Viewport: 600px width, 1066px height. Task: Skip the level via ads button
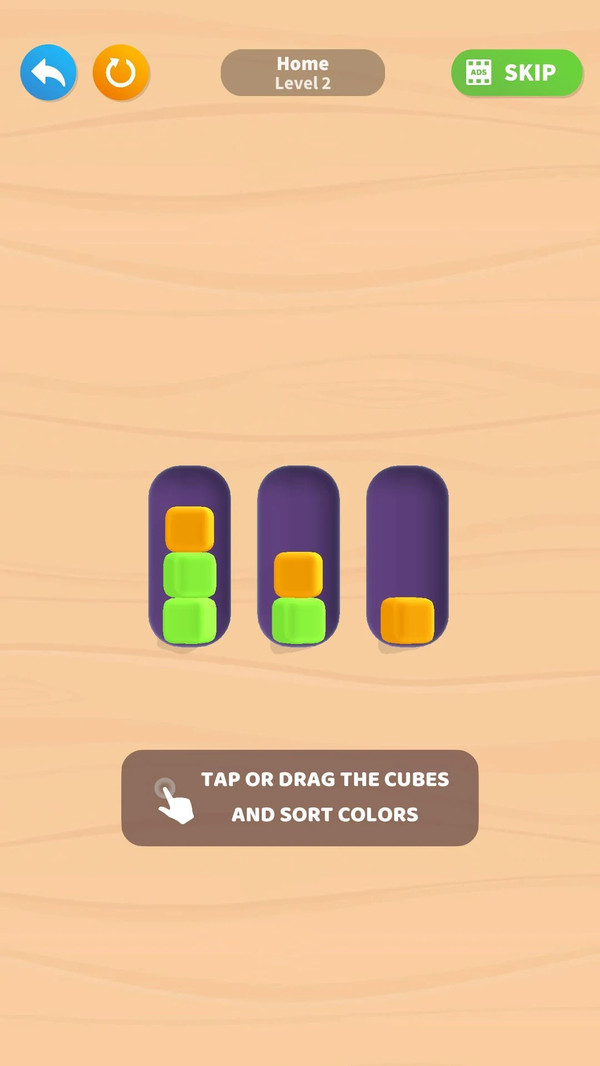tap(517, 73)
